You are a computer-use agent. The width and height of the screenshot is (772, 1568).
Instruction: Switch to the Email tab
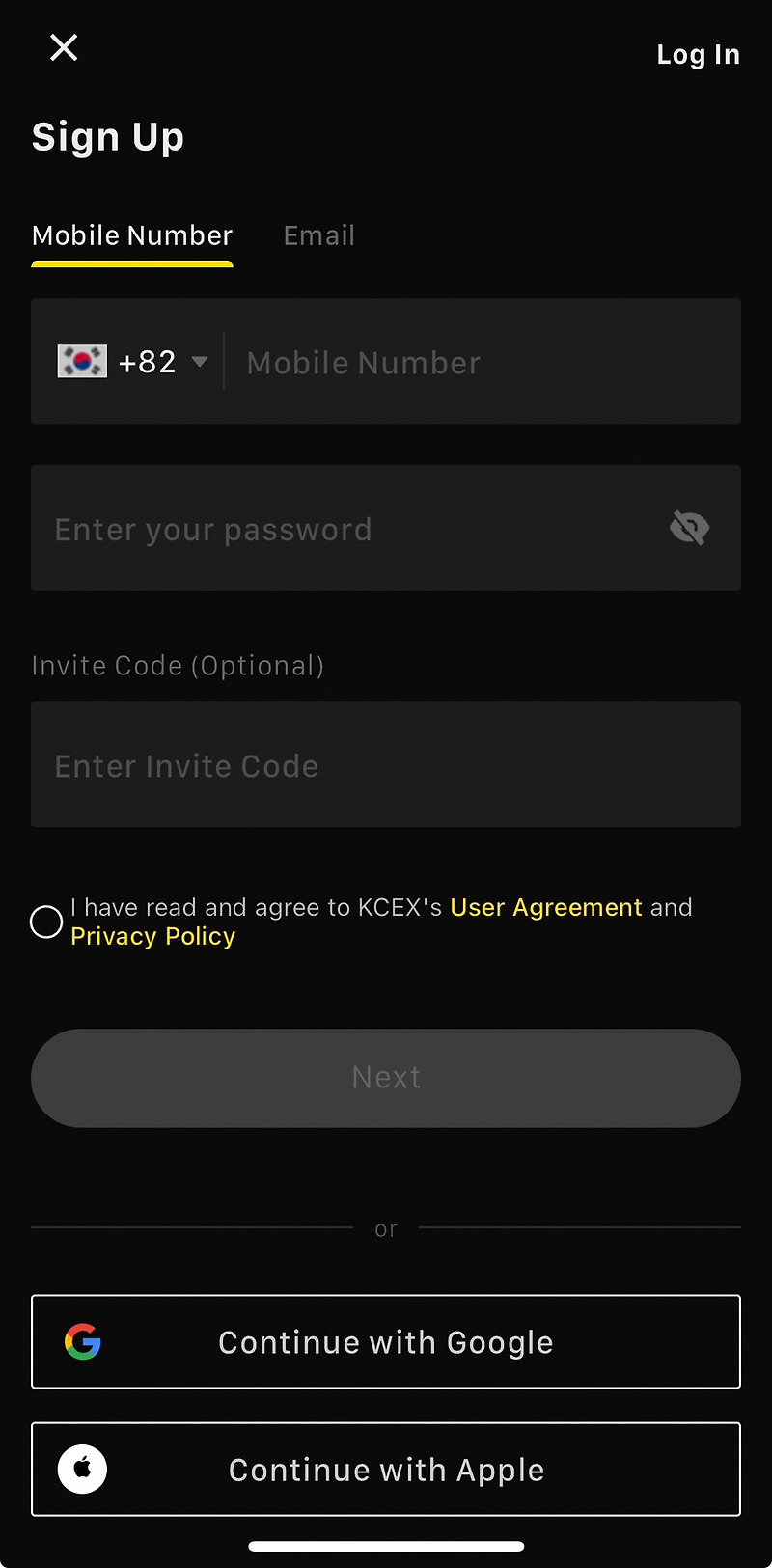[318, 234]
